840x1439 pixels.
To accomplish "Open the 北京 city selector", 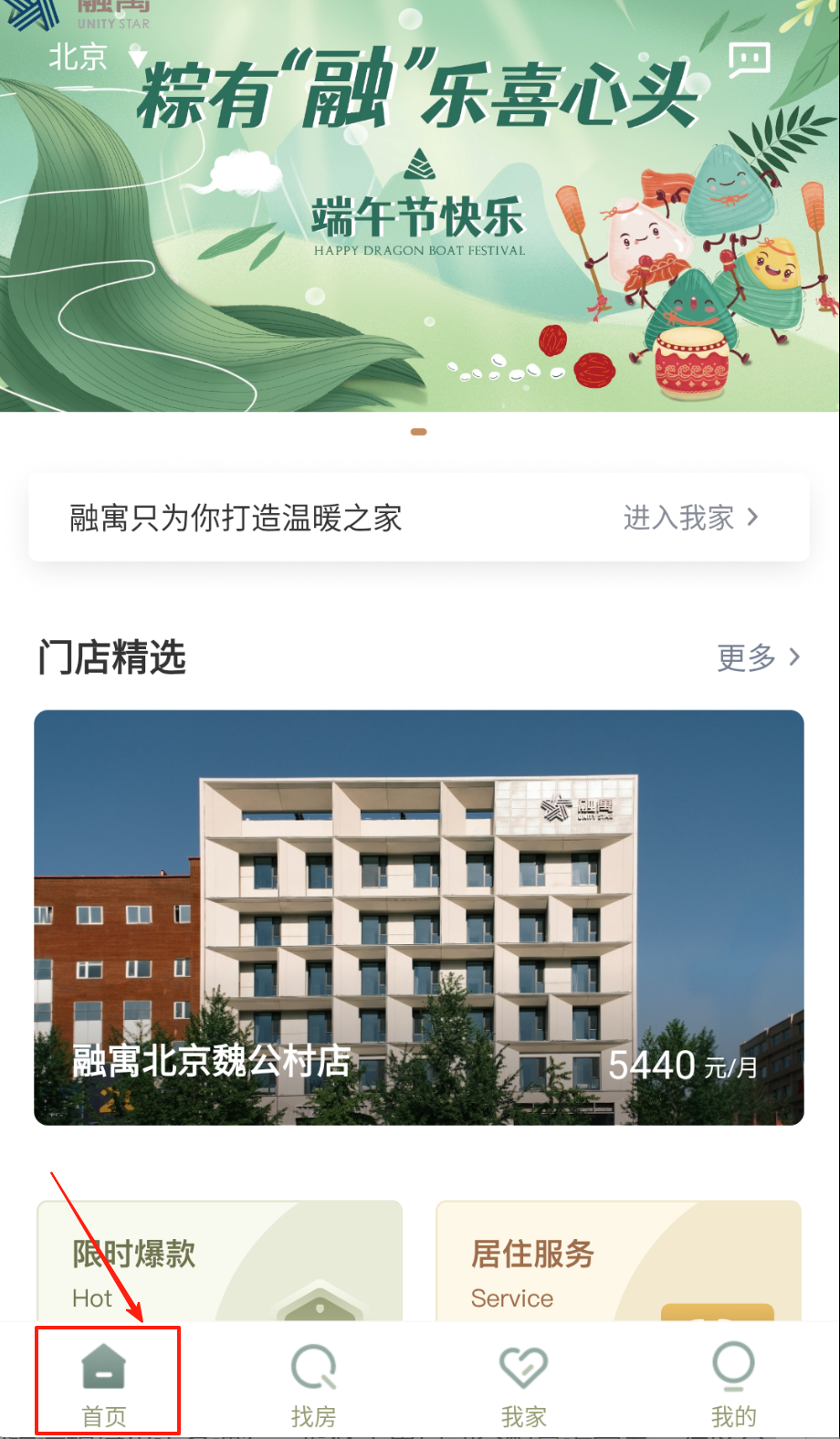I will click(x=96, y=58).
